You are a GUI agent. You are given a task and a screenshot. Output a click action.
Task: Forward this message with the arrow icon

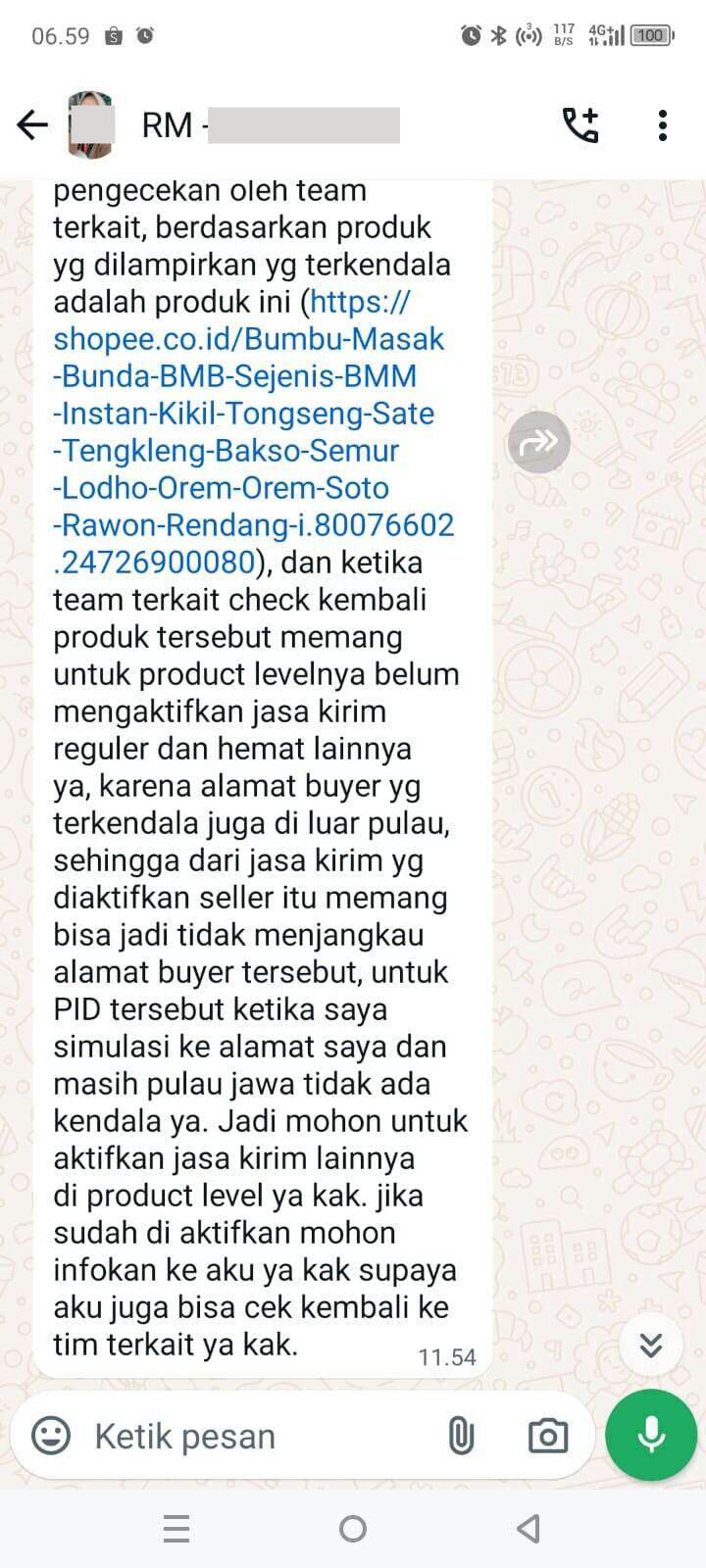[539, 443]
